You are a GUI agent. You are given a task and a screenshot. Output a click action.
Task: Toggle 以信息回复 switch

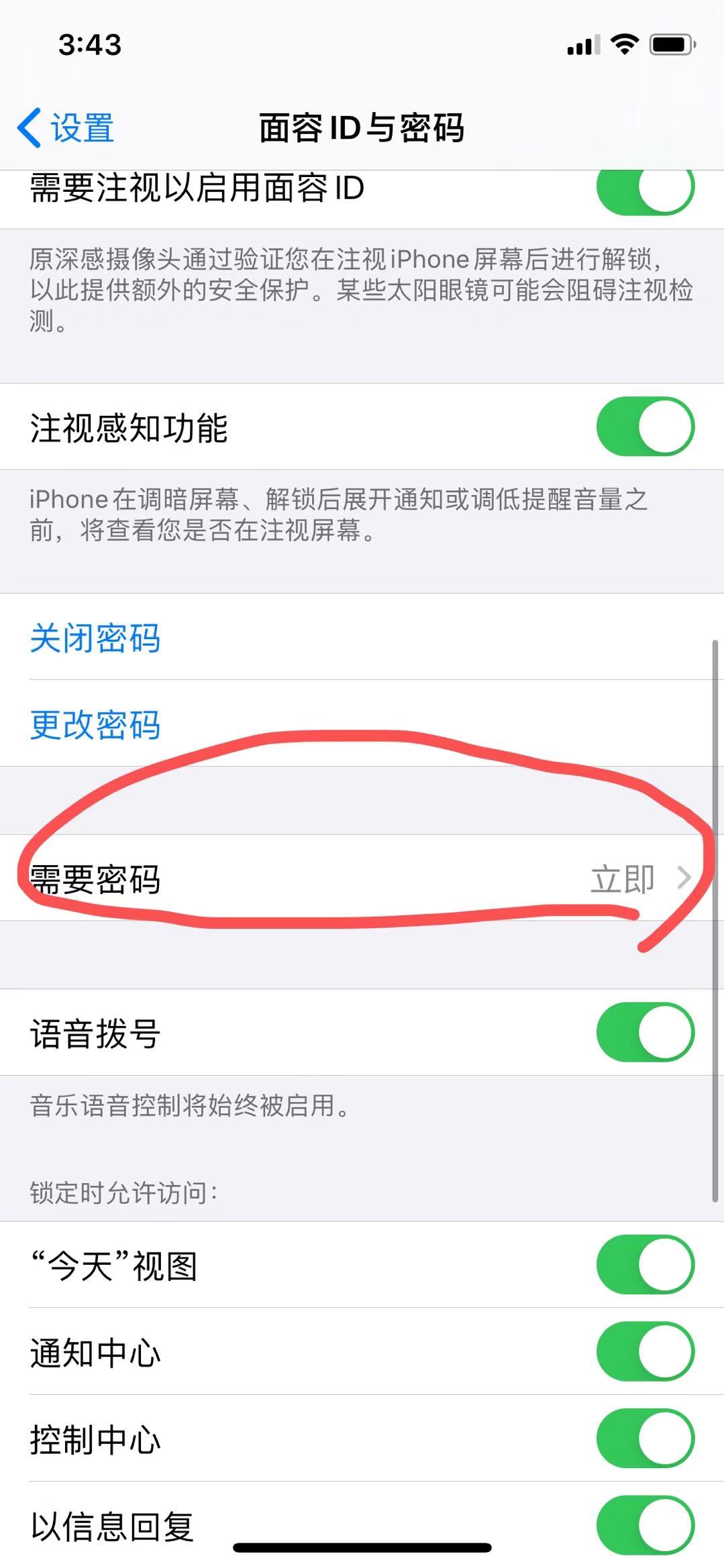tap(645, 1525)
